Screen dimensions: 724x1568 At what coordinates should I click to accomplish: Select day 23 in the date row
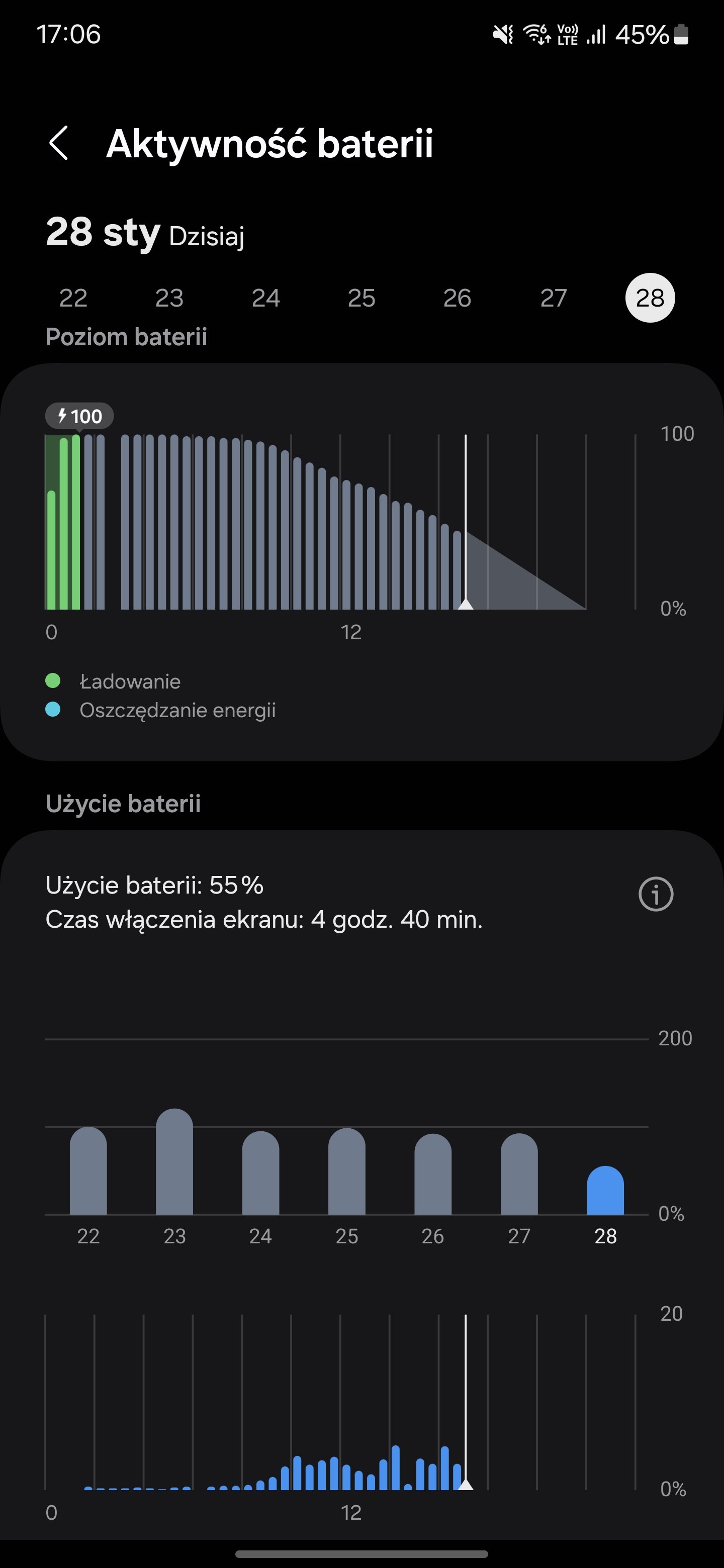[x=169, y=298]
